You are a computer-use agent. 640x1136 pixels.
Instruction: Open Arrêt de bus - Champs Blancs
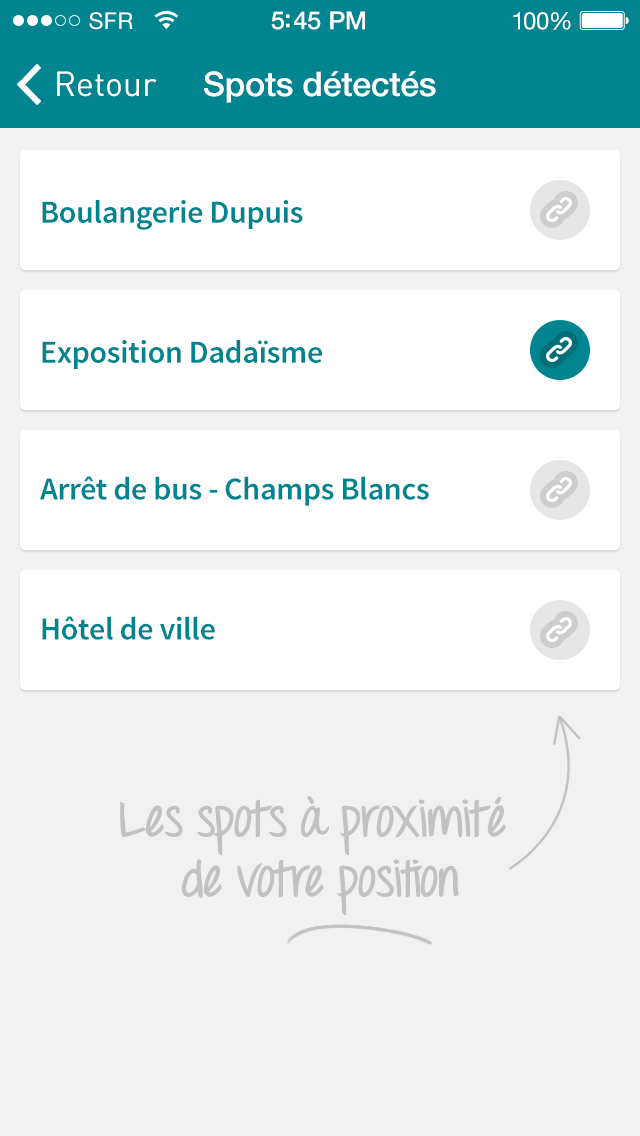[x=235, y=490]
